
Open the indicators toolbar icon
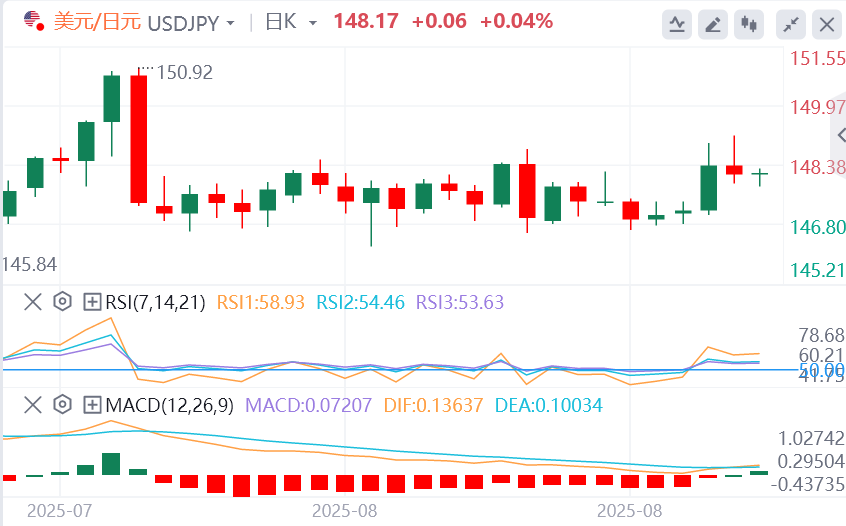coord(677,24)
